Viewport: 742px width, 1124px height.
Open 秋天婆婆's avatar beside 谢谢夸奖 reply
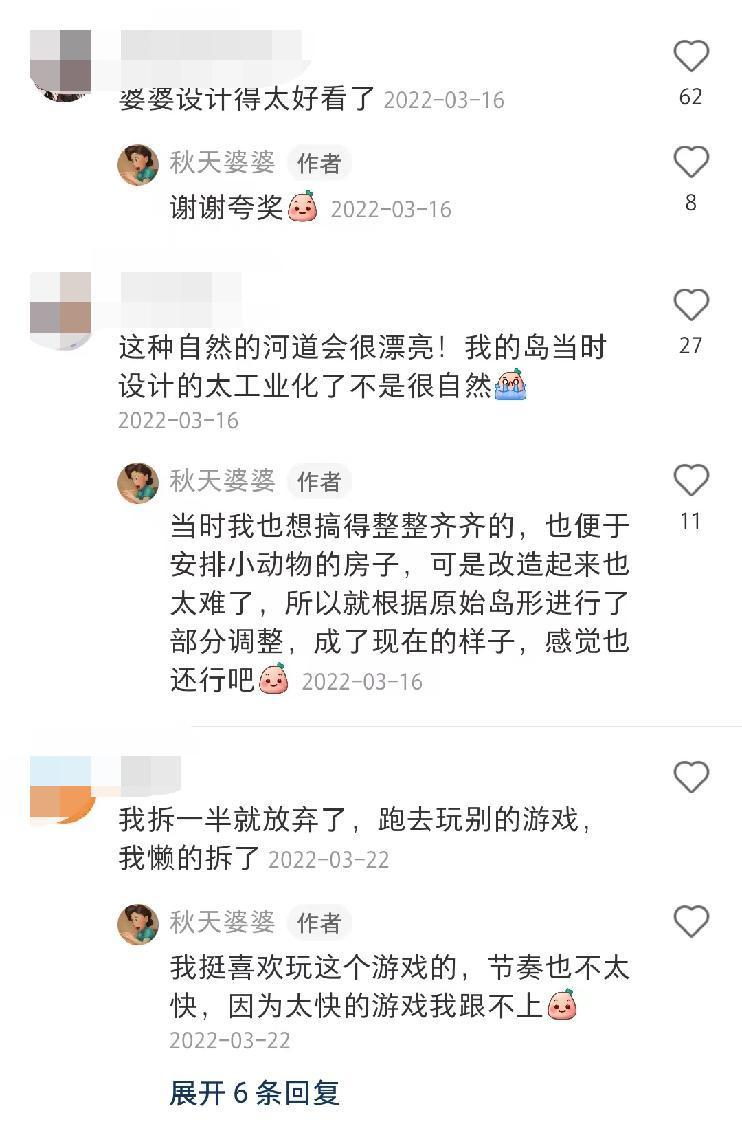coord(138,164)
